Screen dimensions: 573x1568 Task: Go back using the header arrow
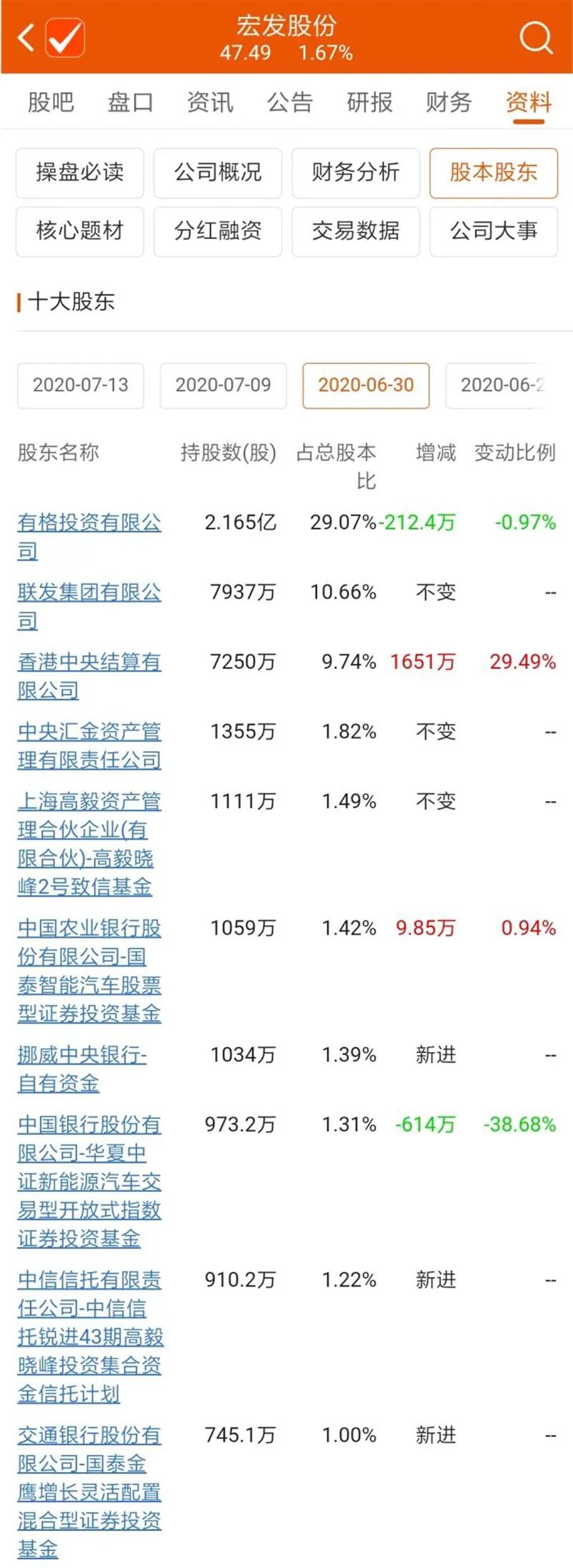click(26, 37)
